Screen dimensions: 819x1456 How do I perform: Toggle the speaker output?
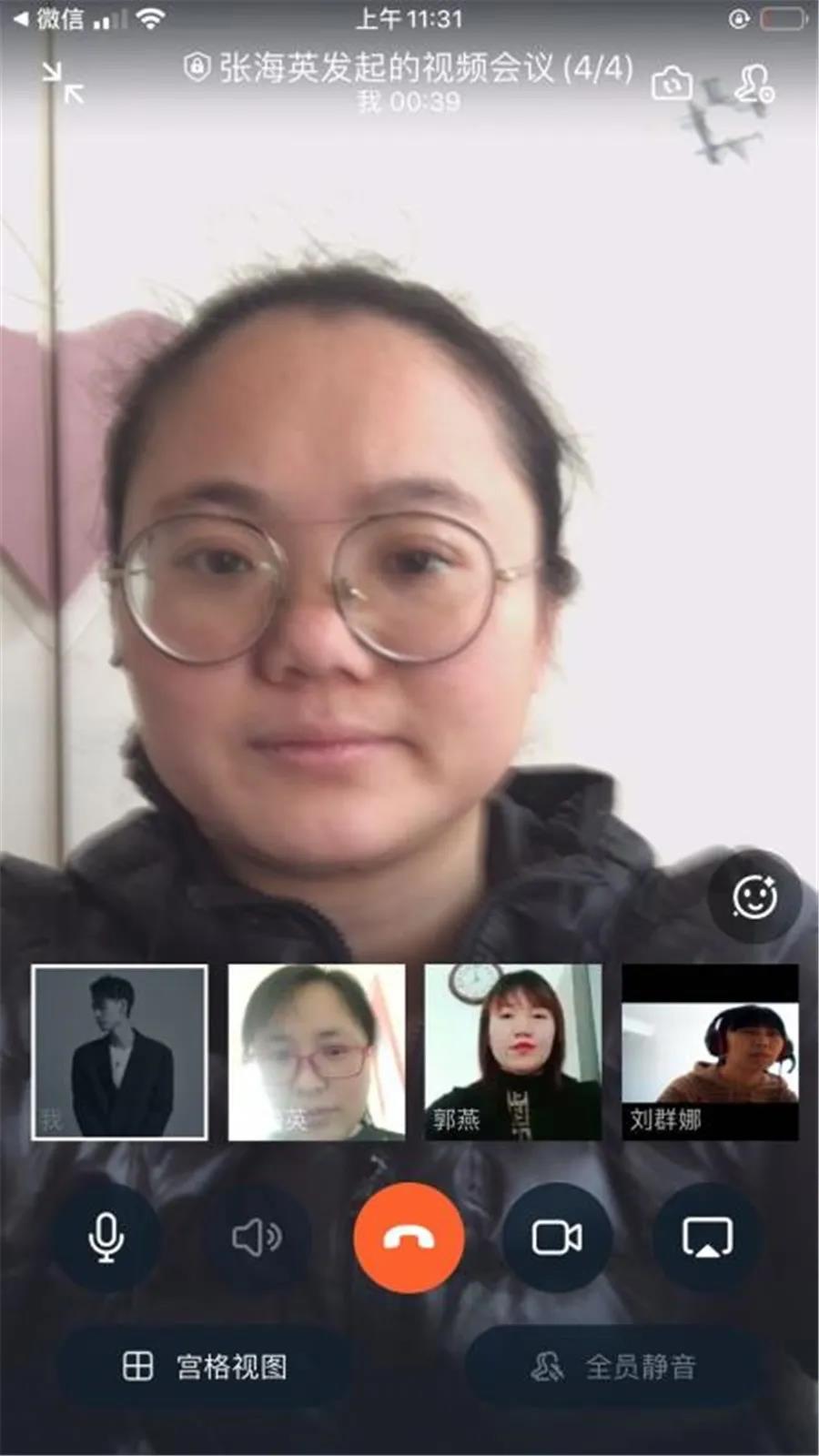[257, 1238]
